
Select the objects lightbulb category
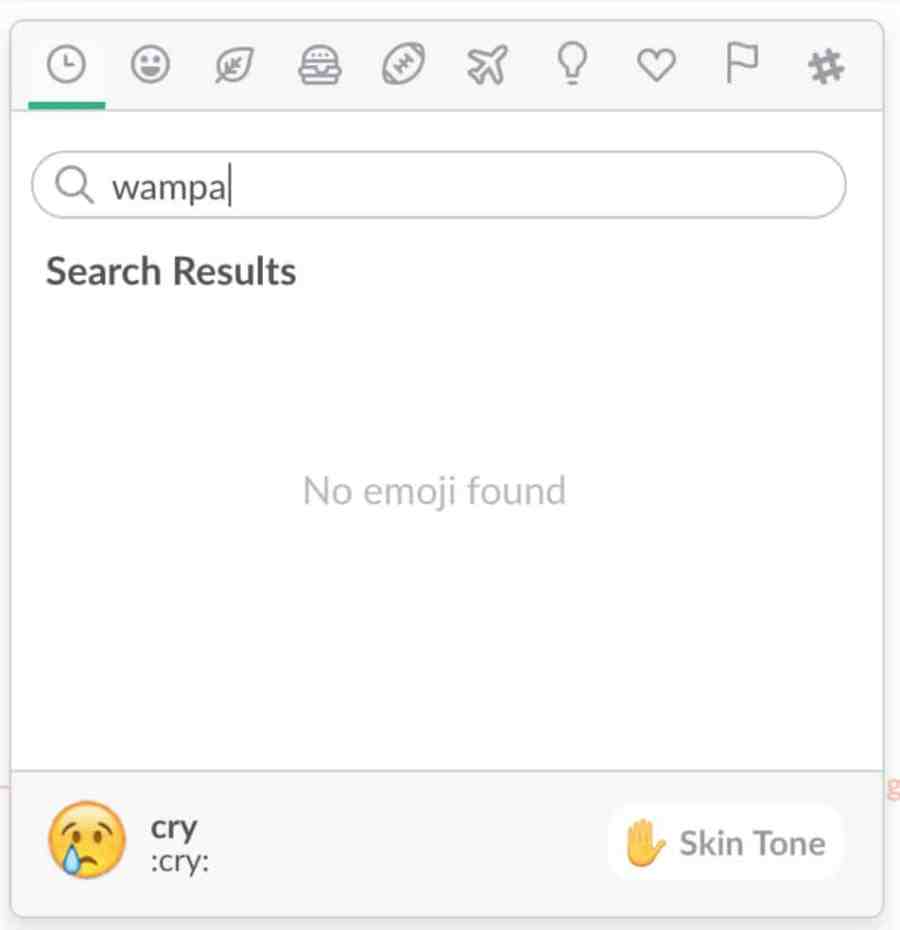(x=572, y=67)
